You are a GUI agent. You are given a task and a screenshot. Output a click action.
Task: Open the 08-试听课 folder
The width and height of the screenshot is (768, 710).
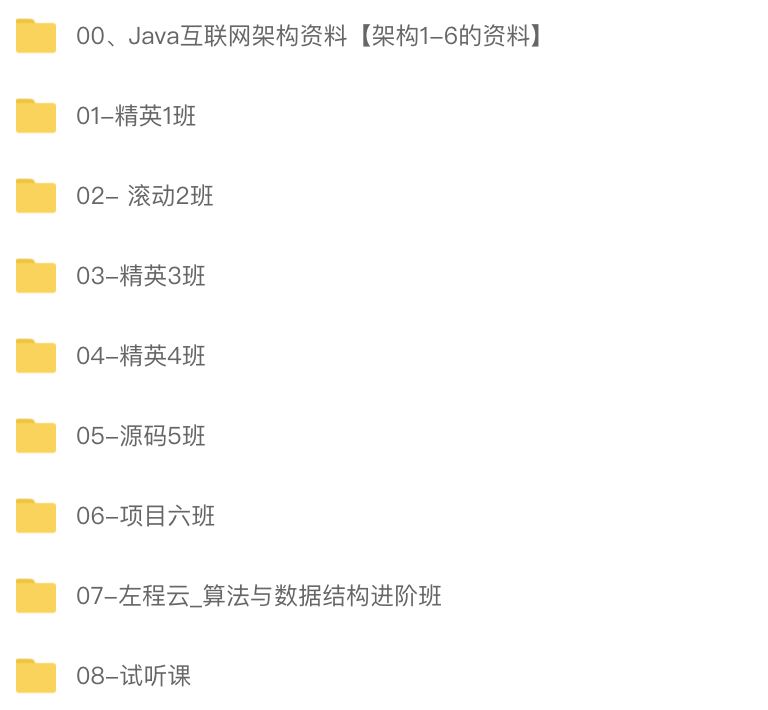click(x=133, y=677)
